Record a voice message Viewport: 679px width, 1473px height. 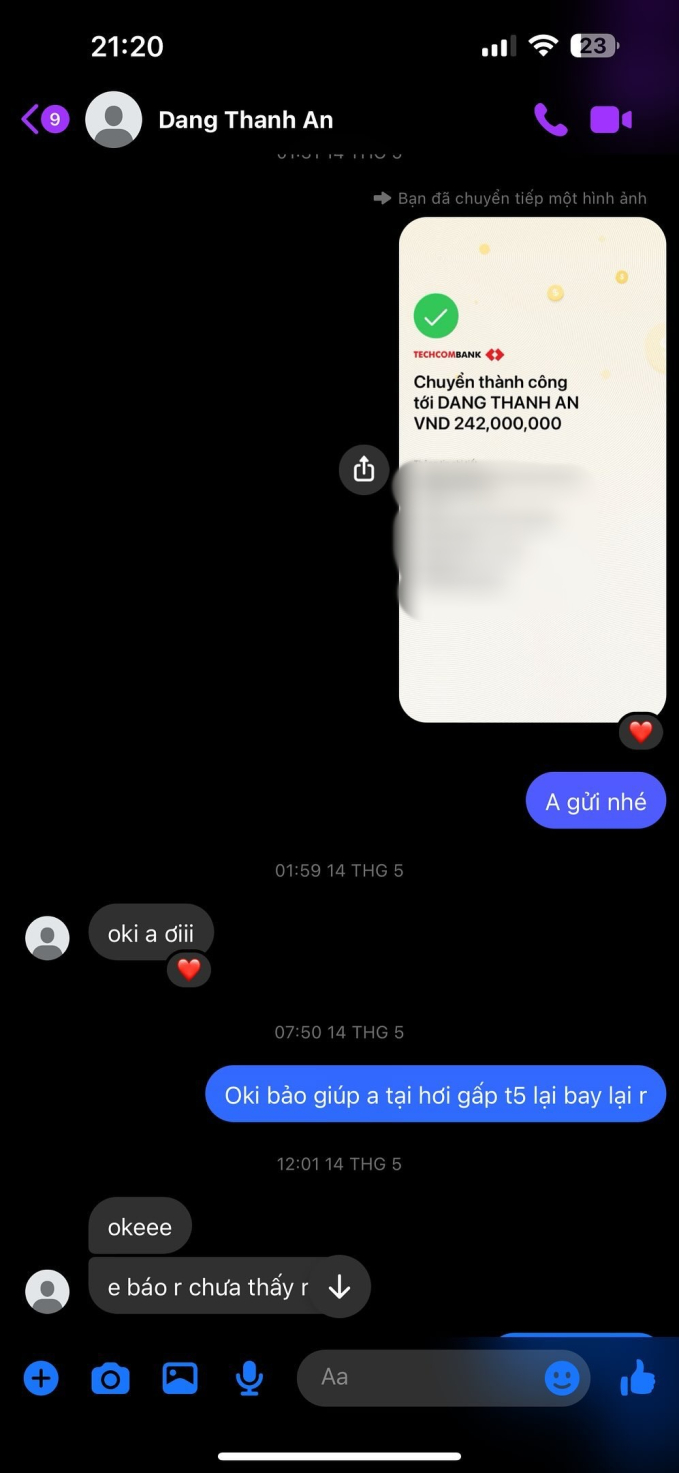pos(249,1379)
